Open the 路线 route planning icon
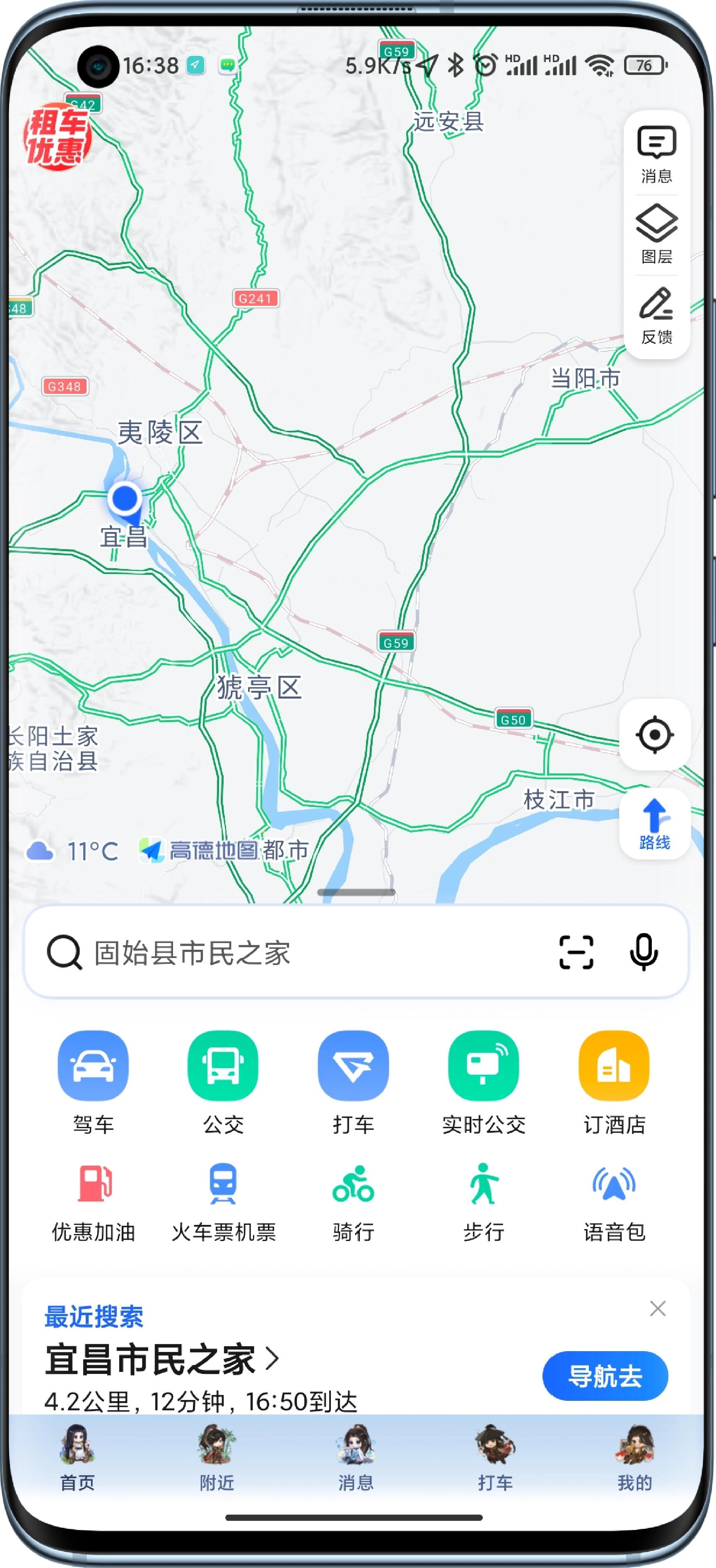 pyautogui.click(x=654, y=822)
